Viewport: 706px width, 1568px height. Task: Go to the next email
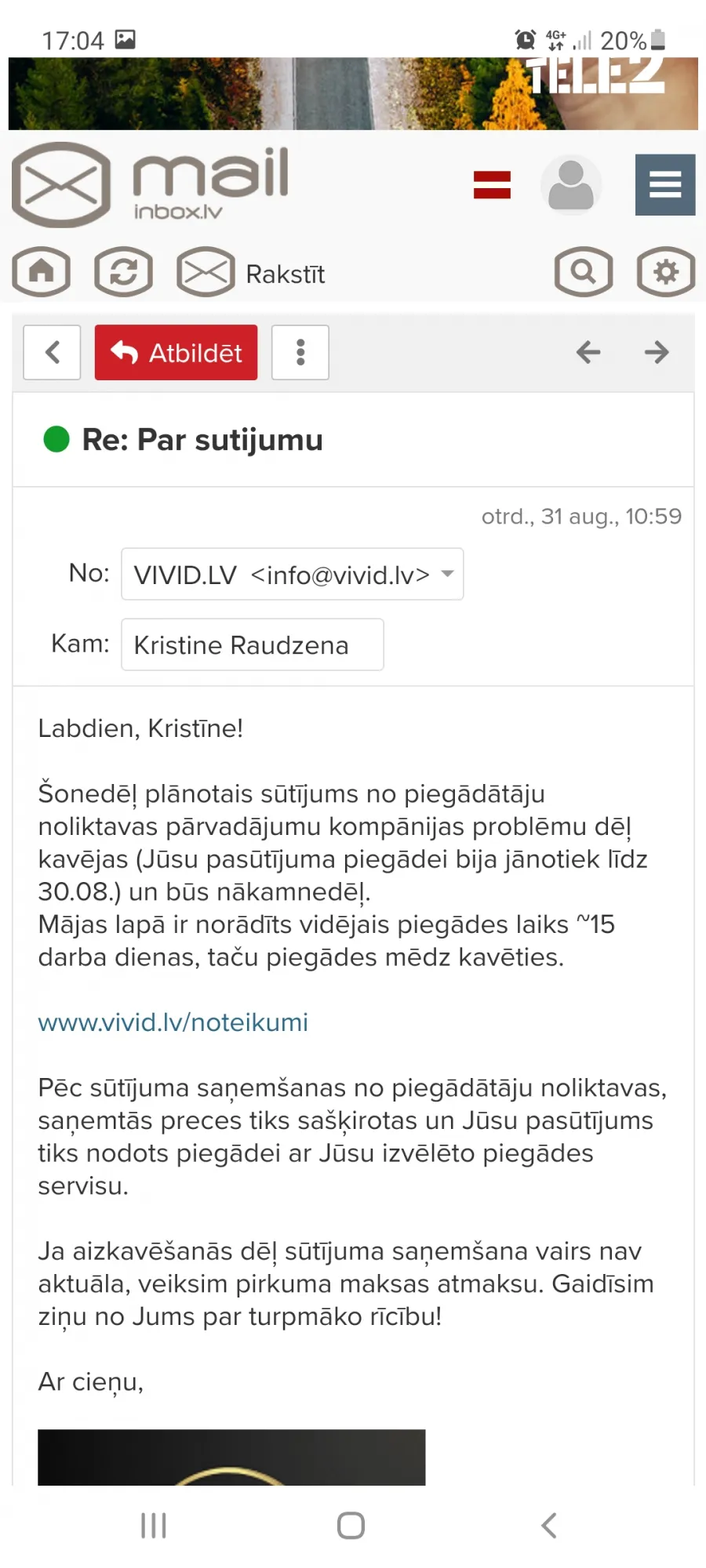(657, 352)
